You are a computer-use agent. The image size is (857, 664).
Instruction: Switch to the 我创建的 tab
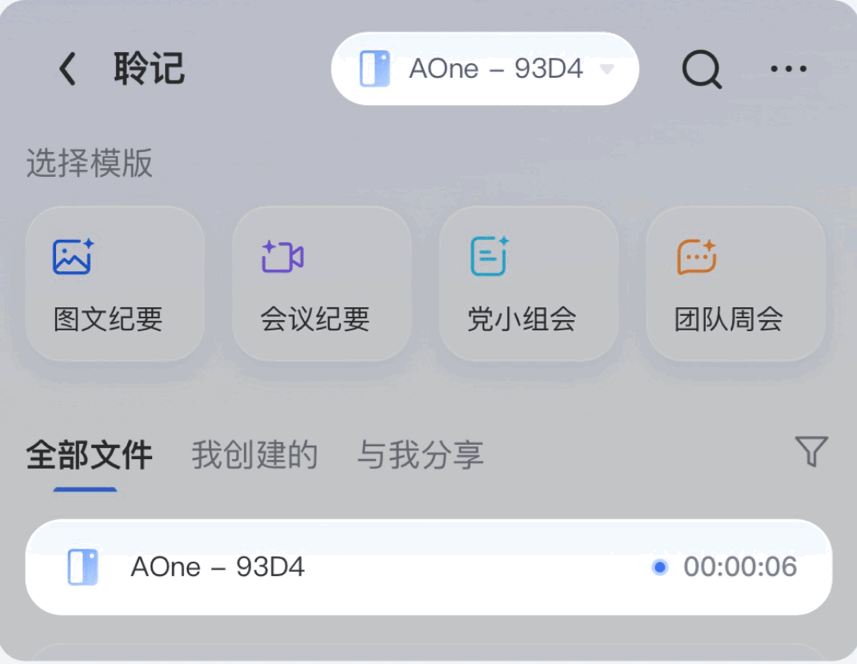pos(255,455)
